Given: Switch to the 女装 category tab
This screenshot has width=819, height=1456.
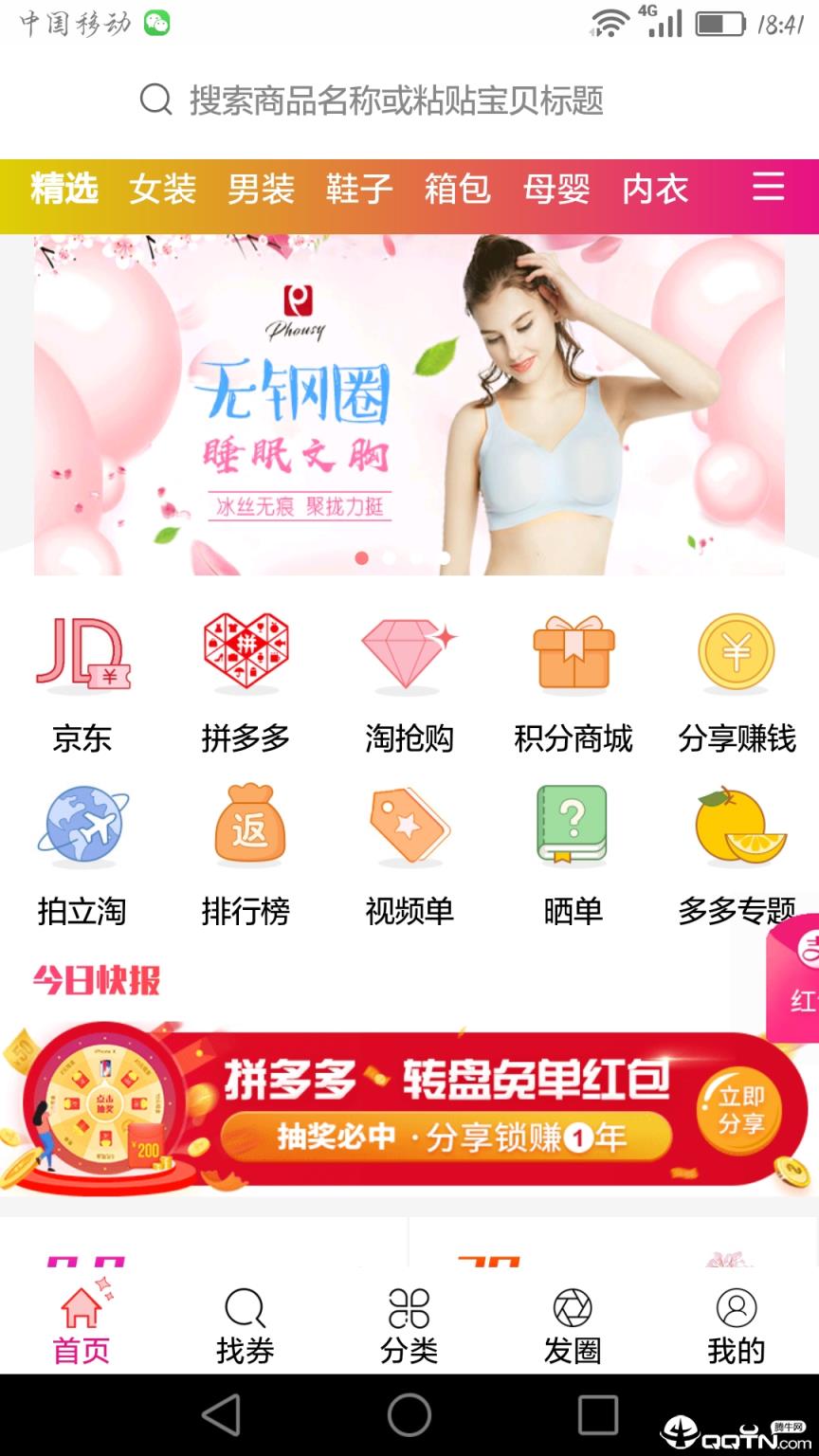Looking at the screenshot, I should [163, 190].
